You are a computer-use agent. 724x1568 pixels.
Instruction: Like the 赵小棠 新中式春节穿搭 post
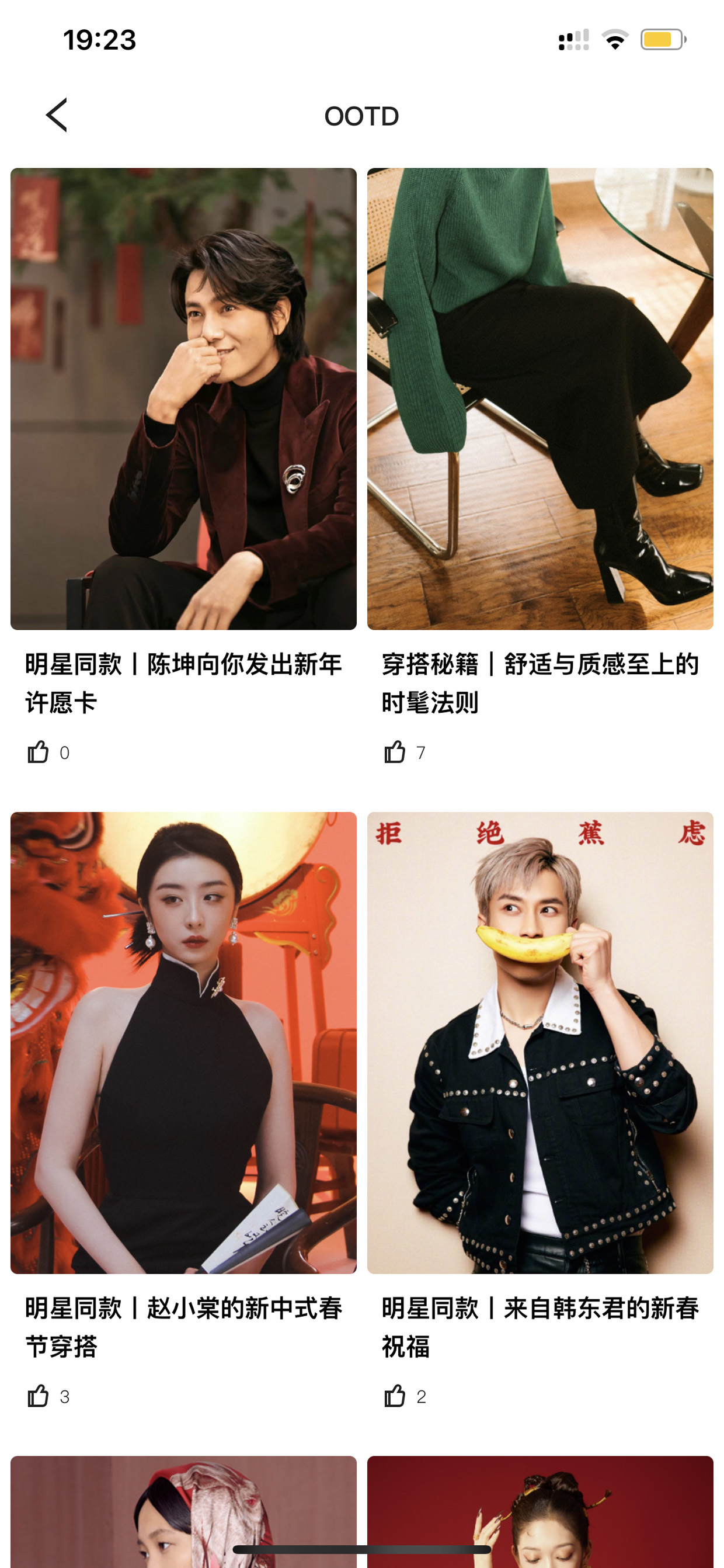pos(38,1396)
